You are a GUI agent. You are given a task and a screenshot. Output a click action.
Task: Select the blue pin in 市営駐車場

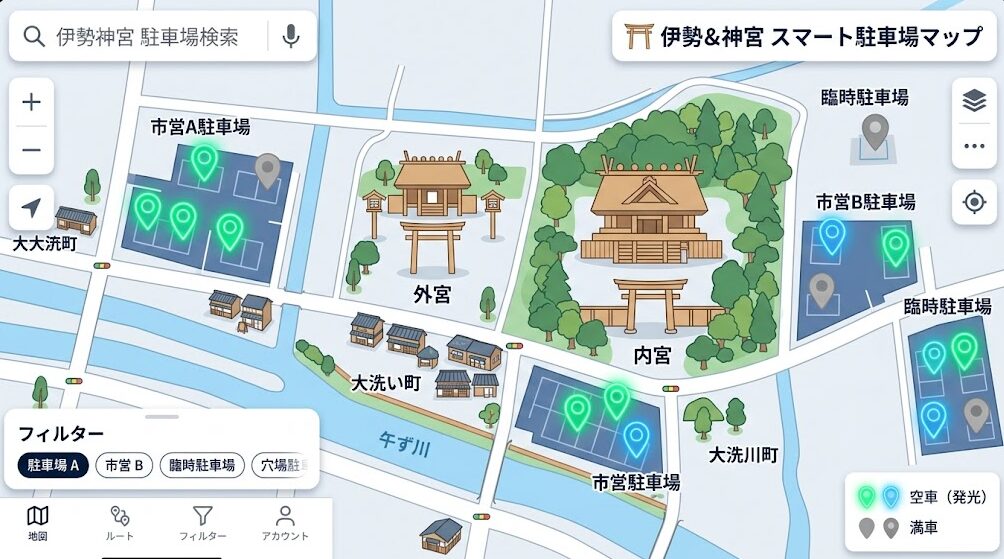coord(636,437)
